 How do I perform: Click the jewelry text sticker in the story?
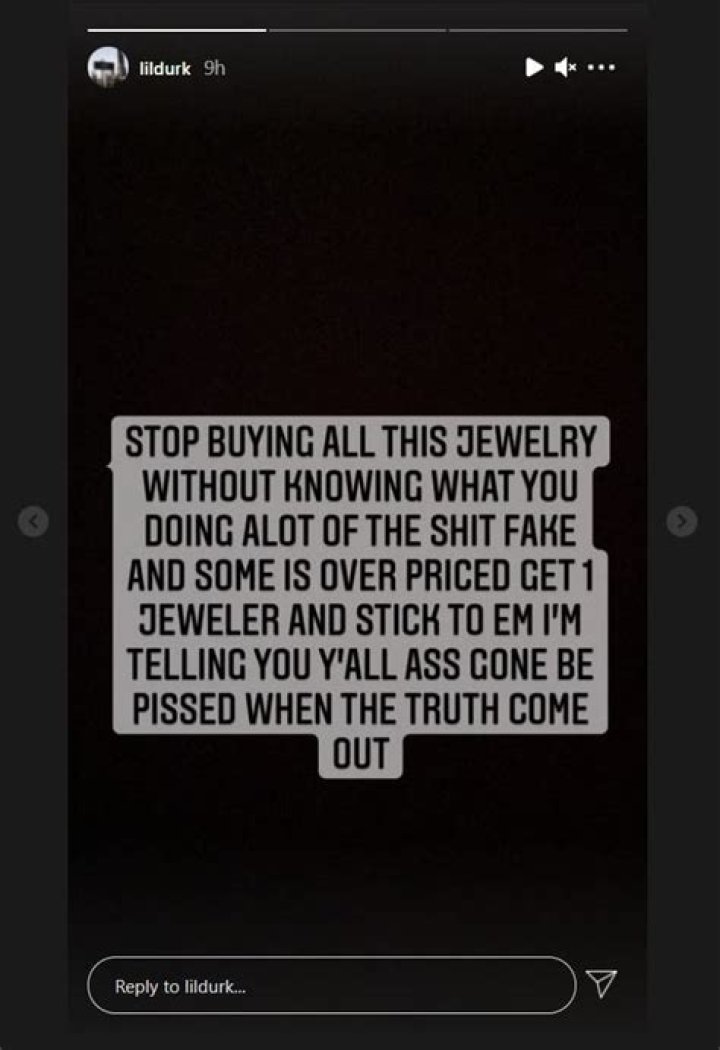tap(360, 593)
